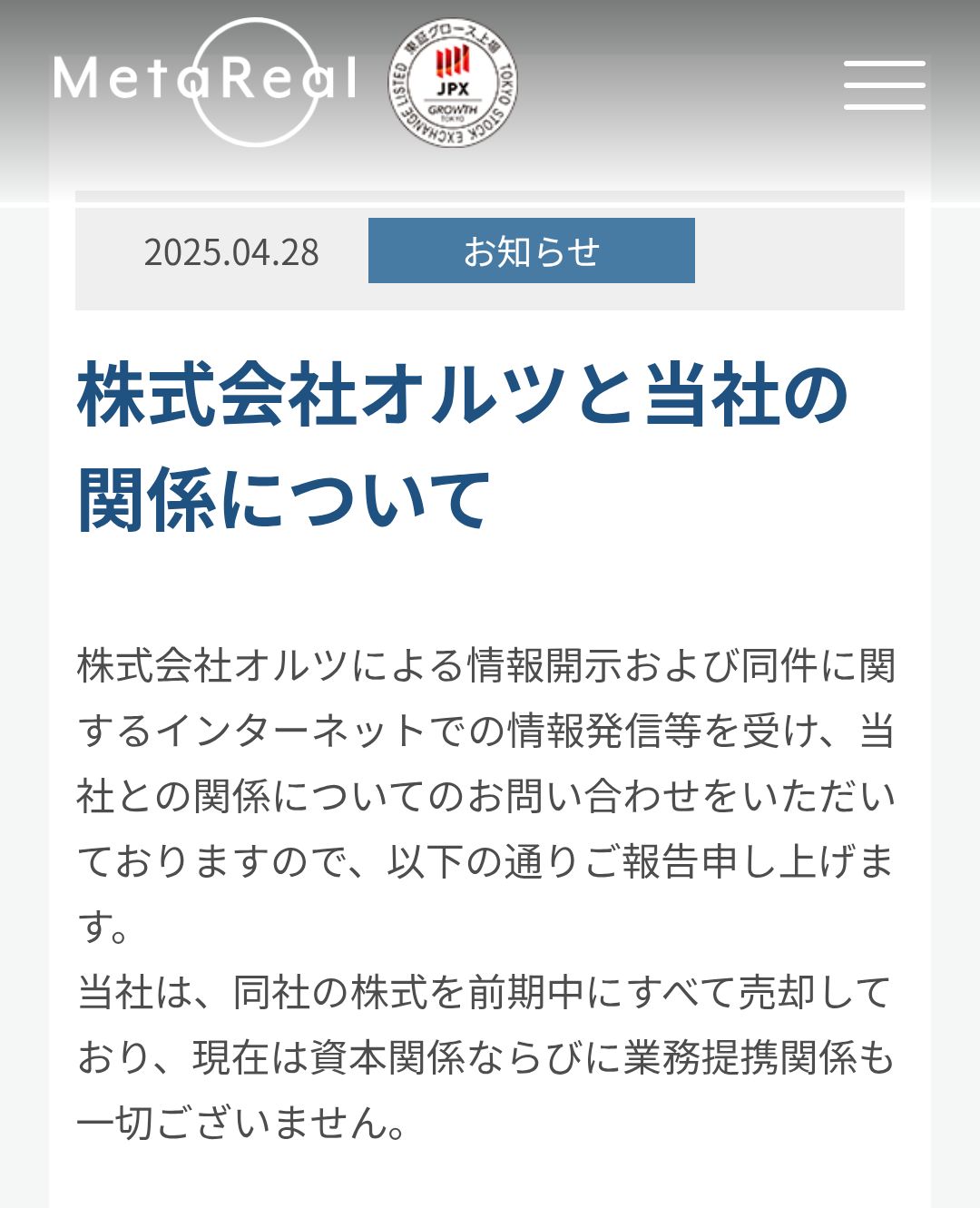
Task: Open the hamburger menu
Action: point(884,85)
